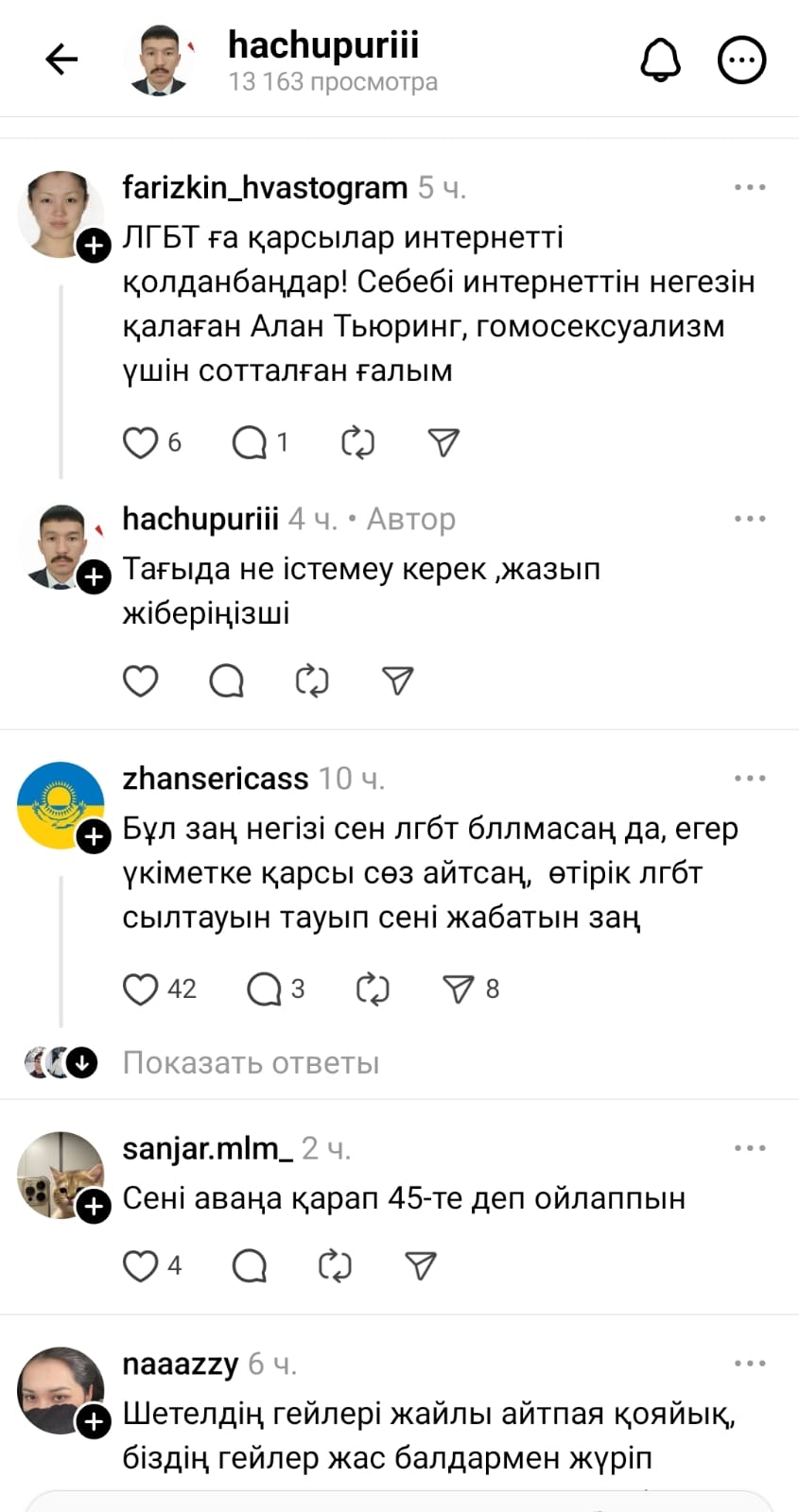
Task: Like hachupuriii's author reply
Action: pos(141,680)
